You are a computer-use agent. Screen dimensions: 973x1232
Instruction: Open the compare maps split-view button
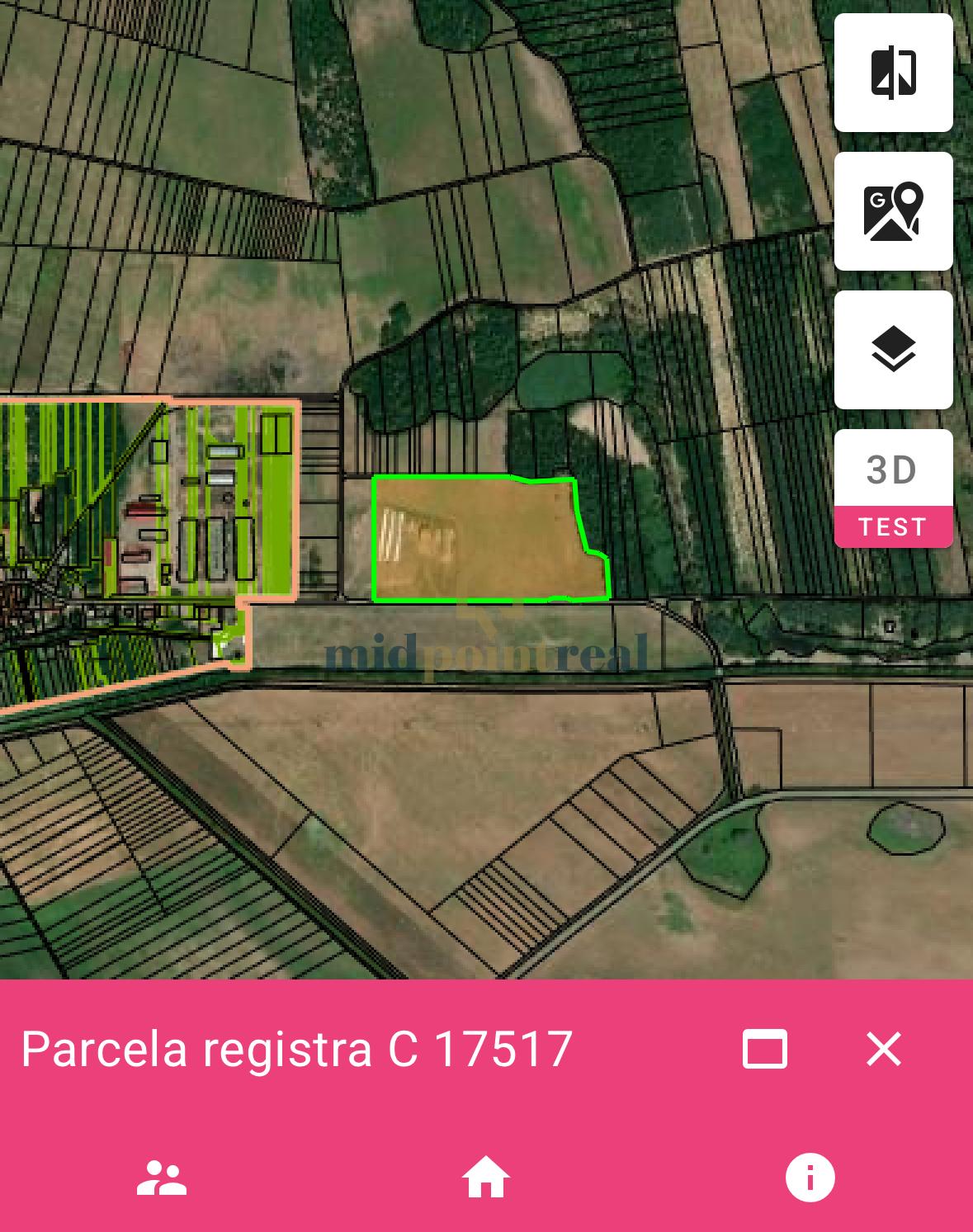tap(893, 73)
